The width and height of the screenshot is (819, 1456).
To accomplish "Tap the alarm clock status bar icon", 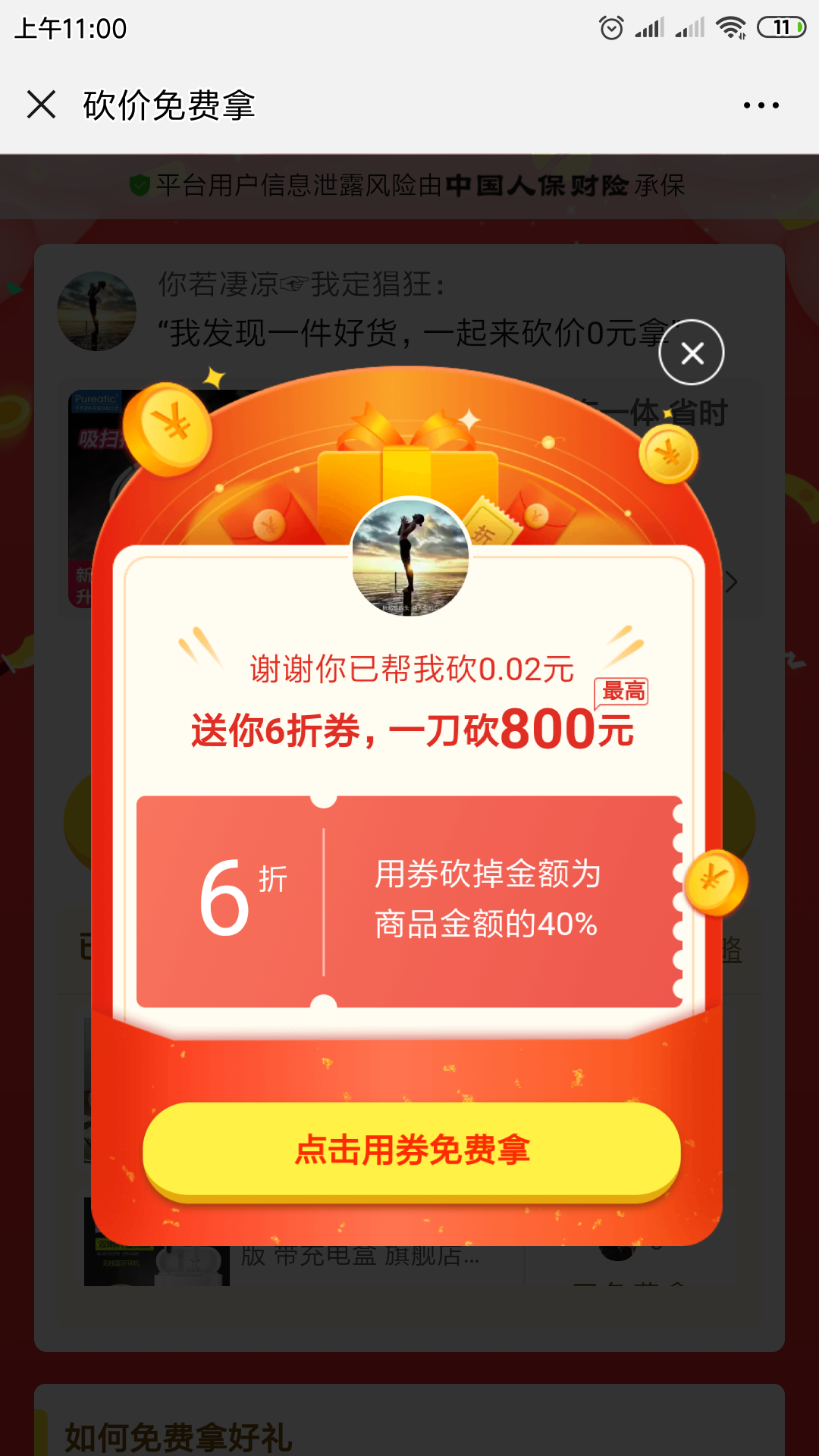I will pos(611,25).
